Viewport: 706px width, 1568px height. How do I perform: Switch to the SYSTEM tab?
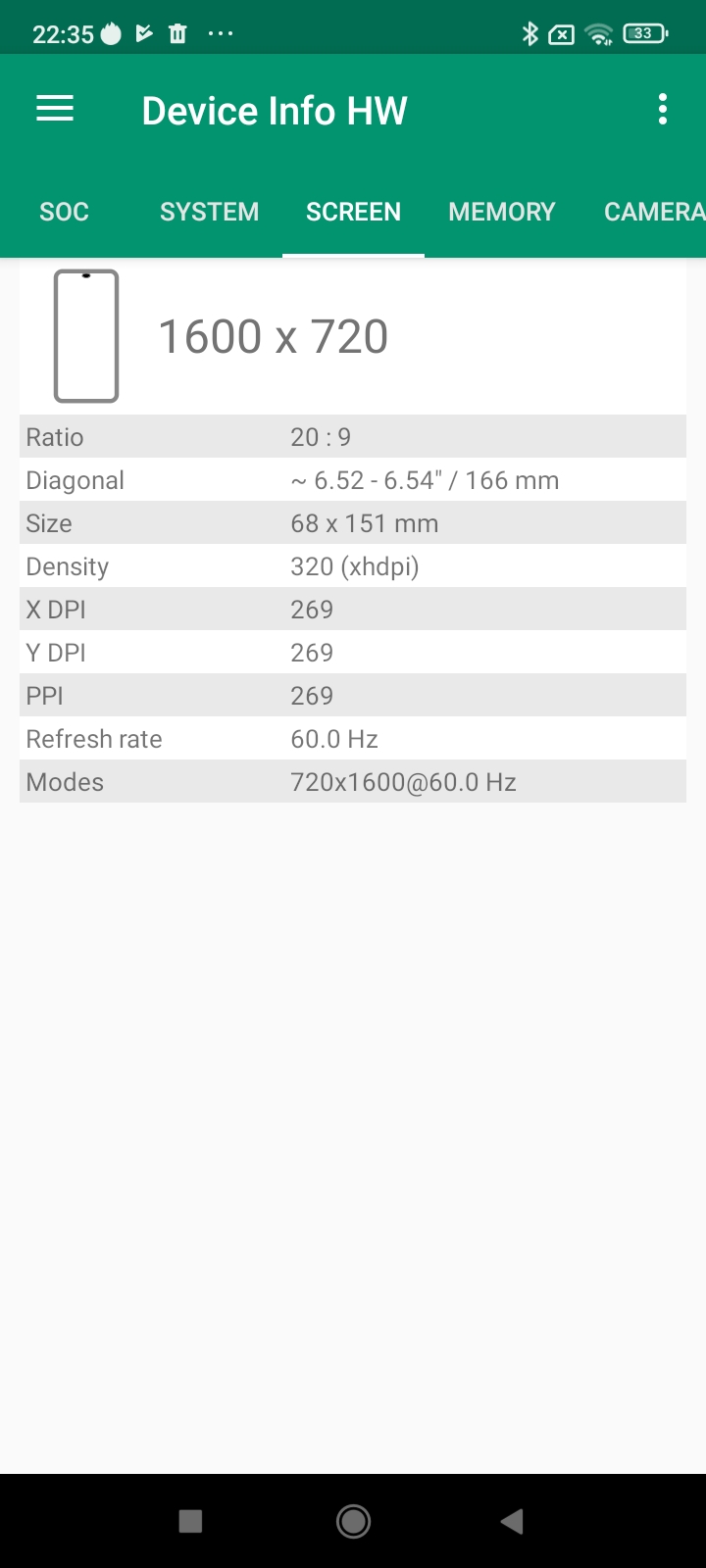tap(209, 212)
